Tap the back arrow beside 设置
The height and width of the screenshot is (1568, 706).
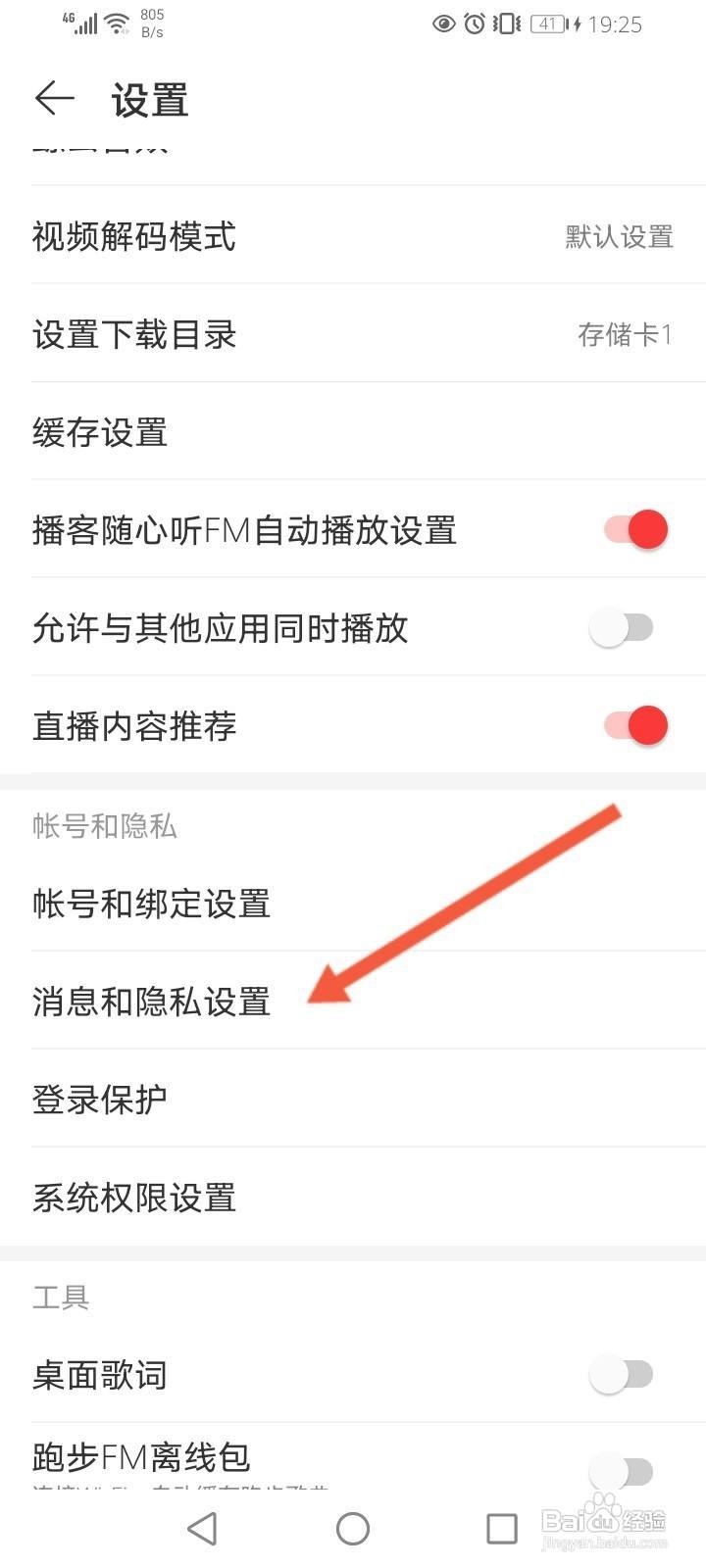coord(54,99)
